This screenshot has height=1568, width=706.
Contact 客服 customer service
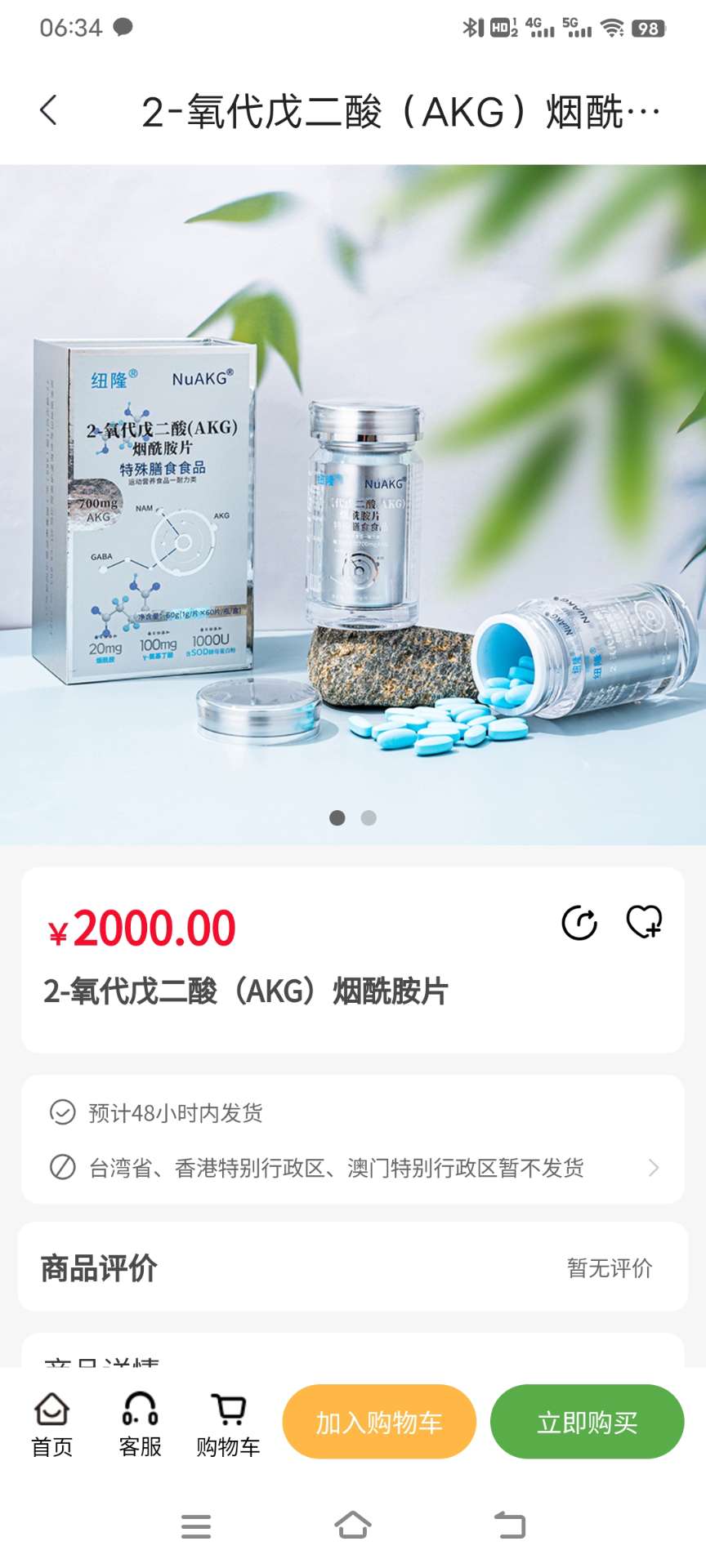[140, 1425]
